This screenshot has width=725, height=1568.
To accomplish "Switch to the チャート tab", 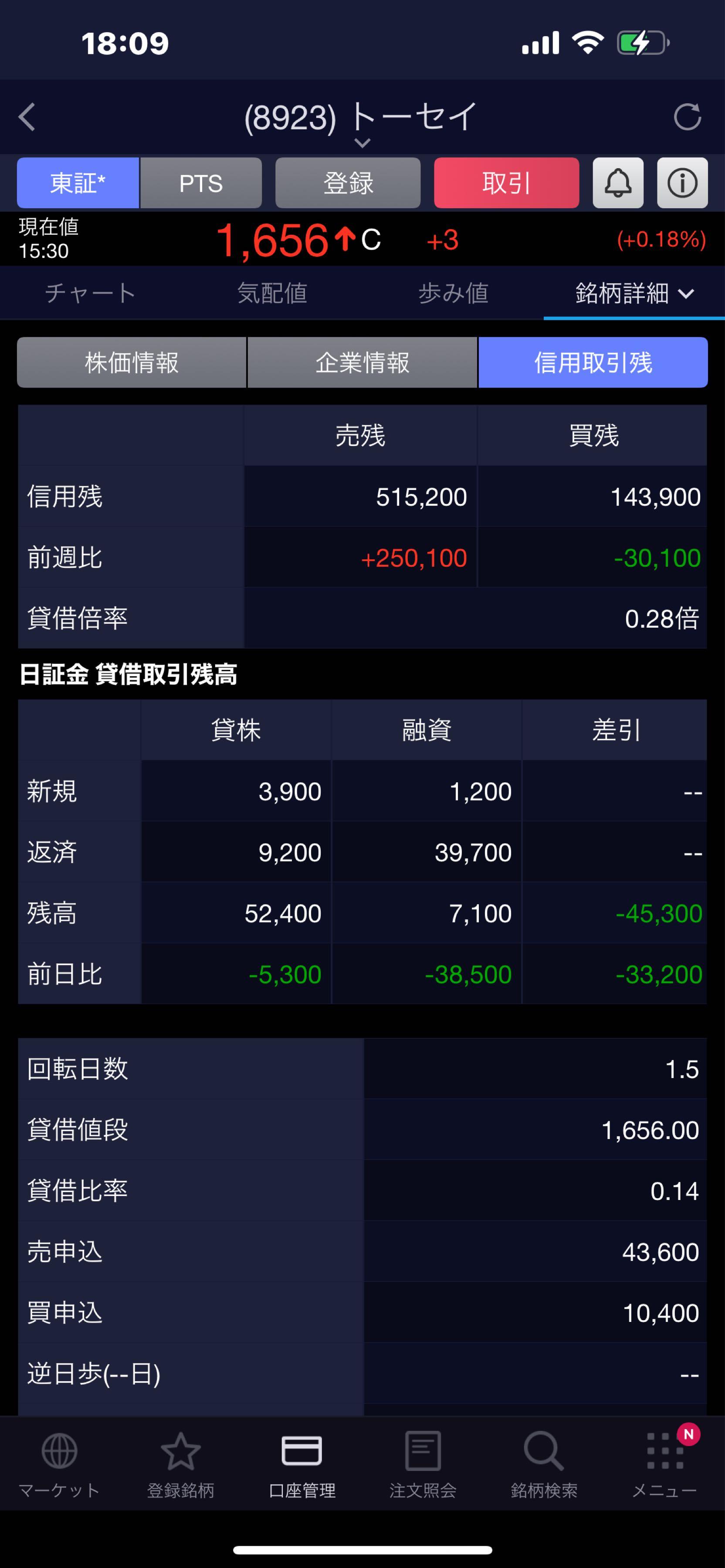I will tap(90, 294).
